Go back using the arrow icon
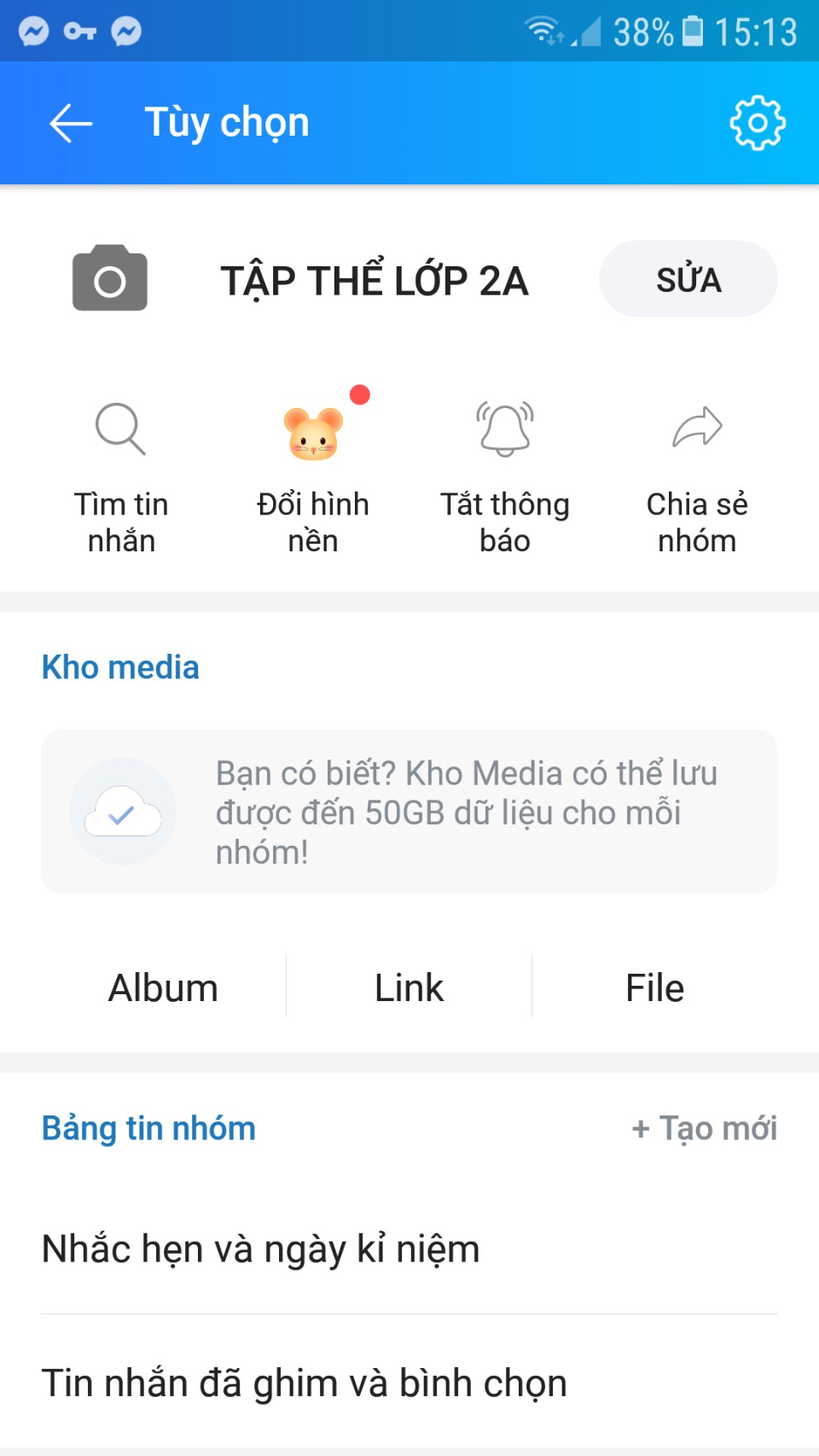The image size is (819, 1456). coord(71,124)
